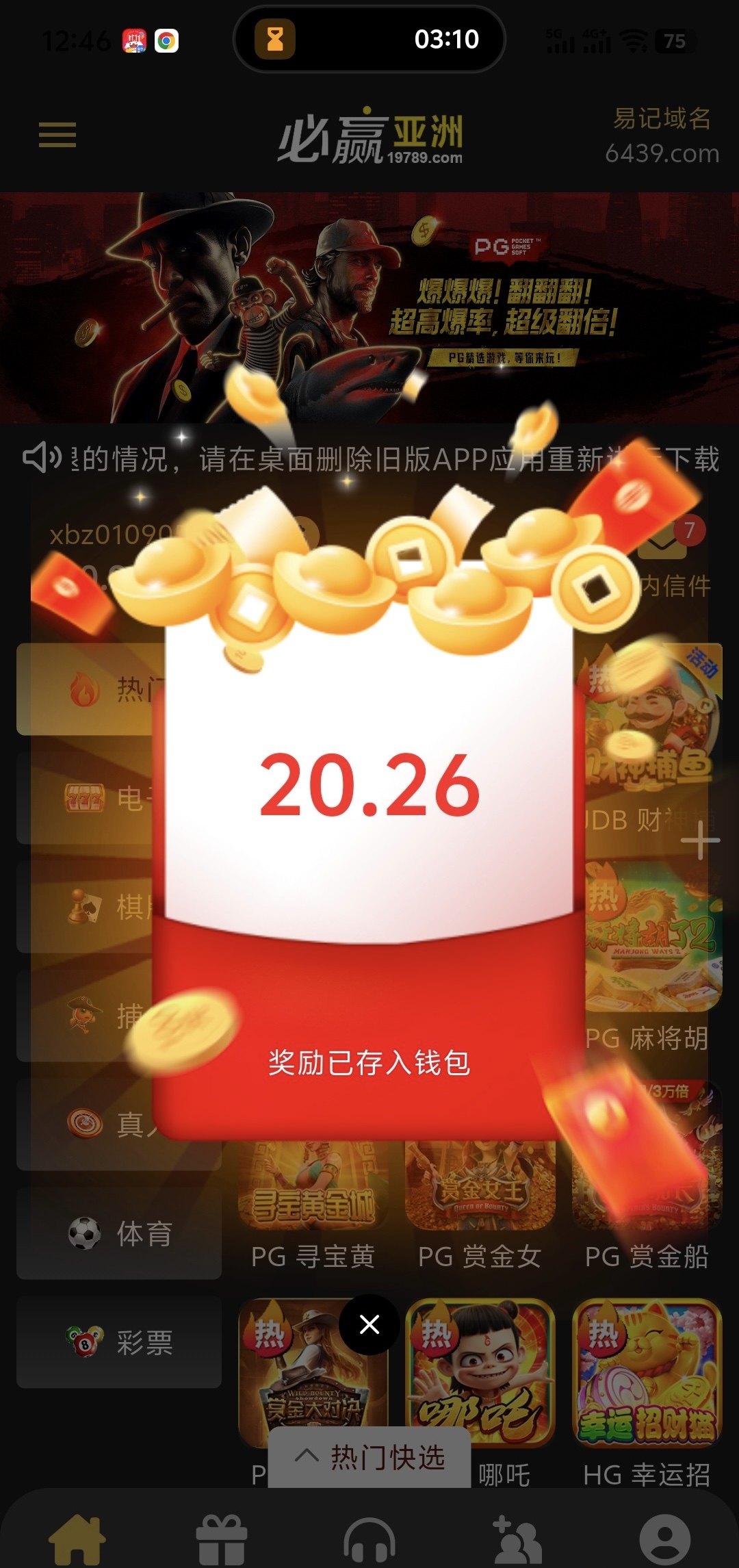The image size is (739, 1568).
Task: Open the hamburger drawer menu
Action: click(x=57, y=135)
